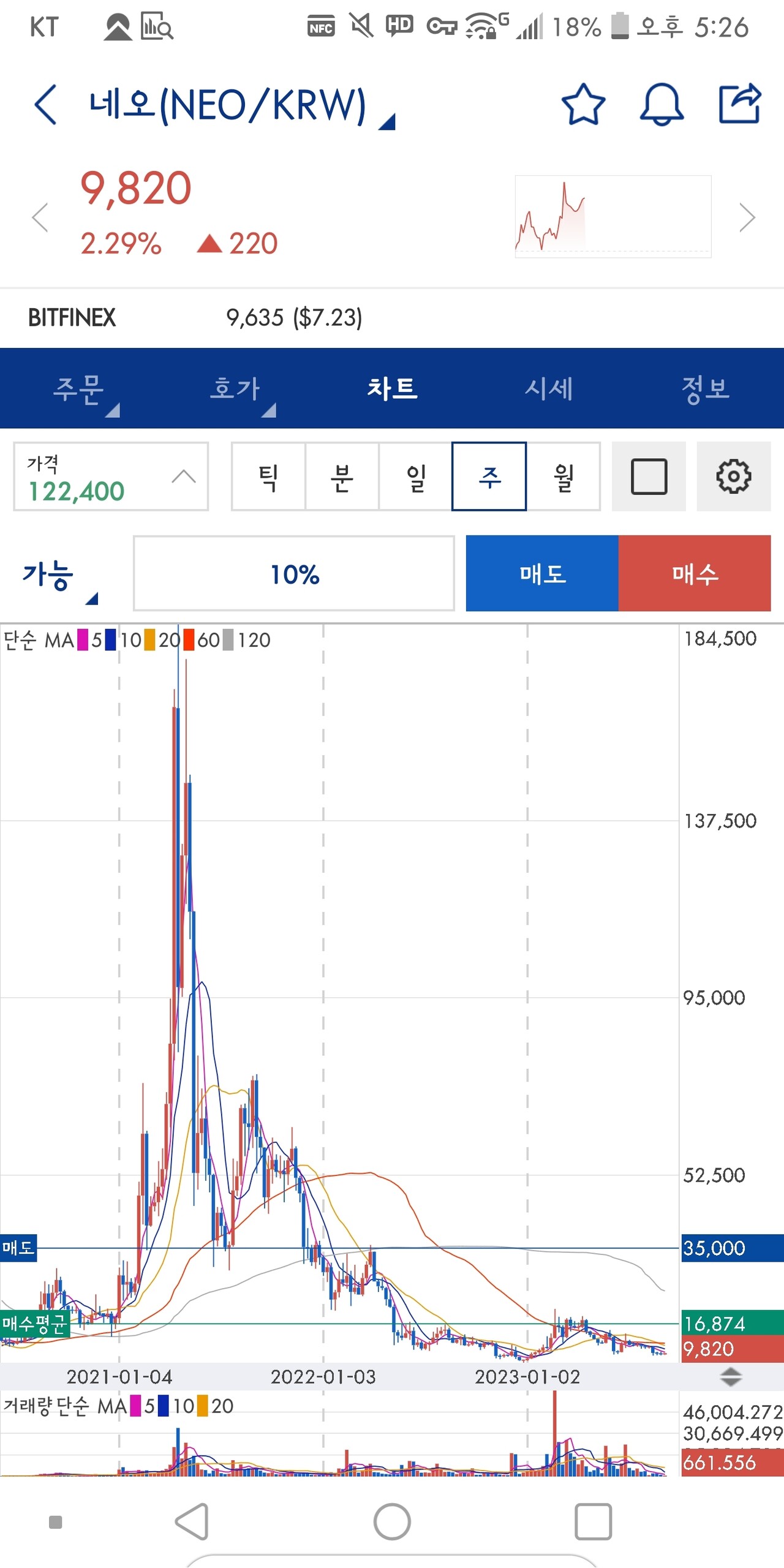
Task: Click previous coin left chevron near price
Action: click(40, 217)
